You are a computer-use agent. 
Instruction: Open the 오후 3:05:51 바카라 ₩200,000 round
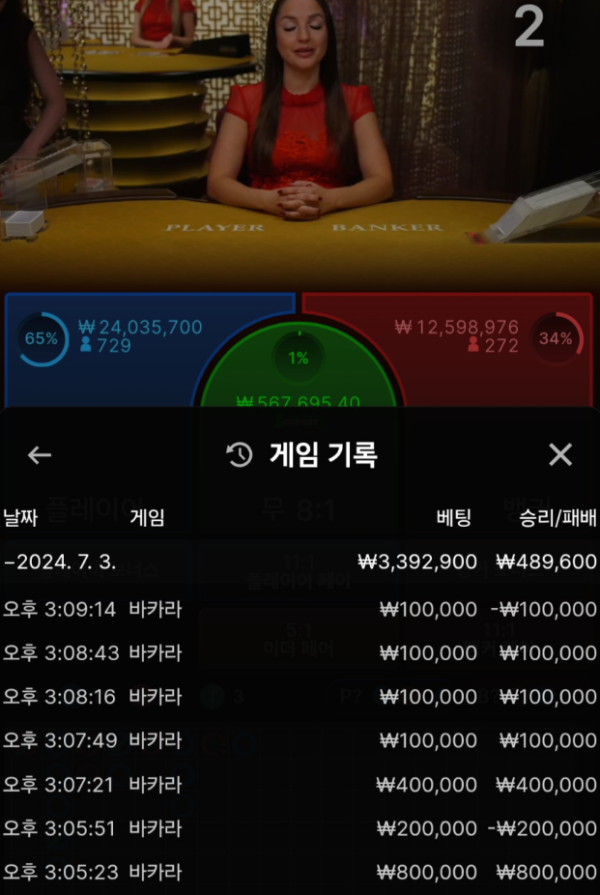(300, 829)
